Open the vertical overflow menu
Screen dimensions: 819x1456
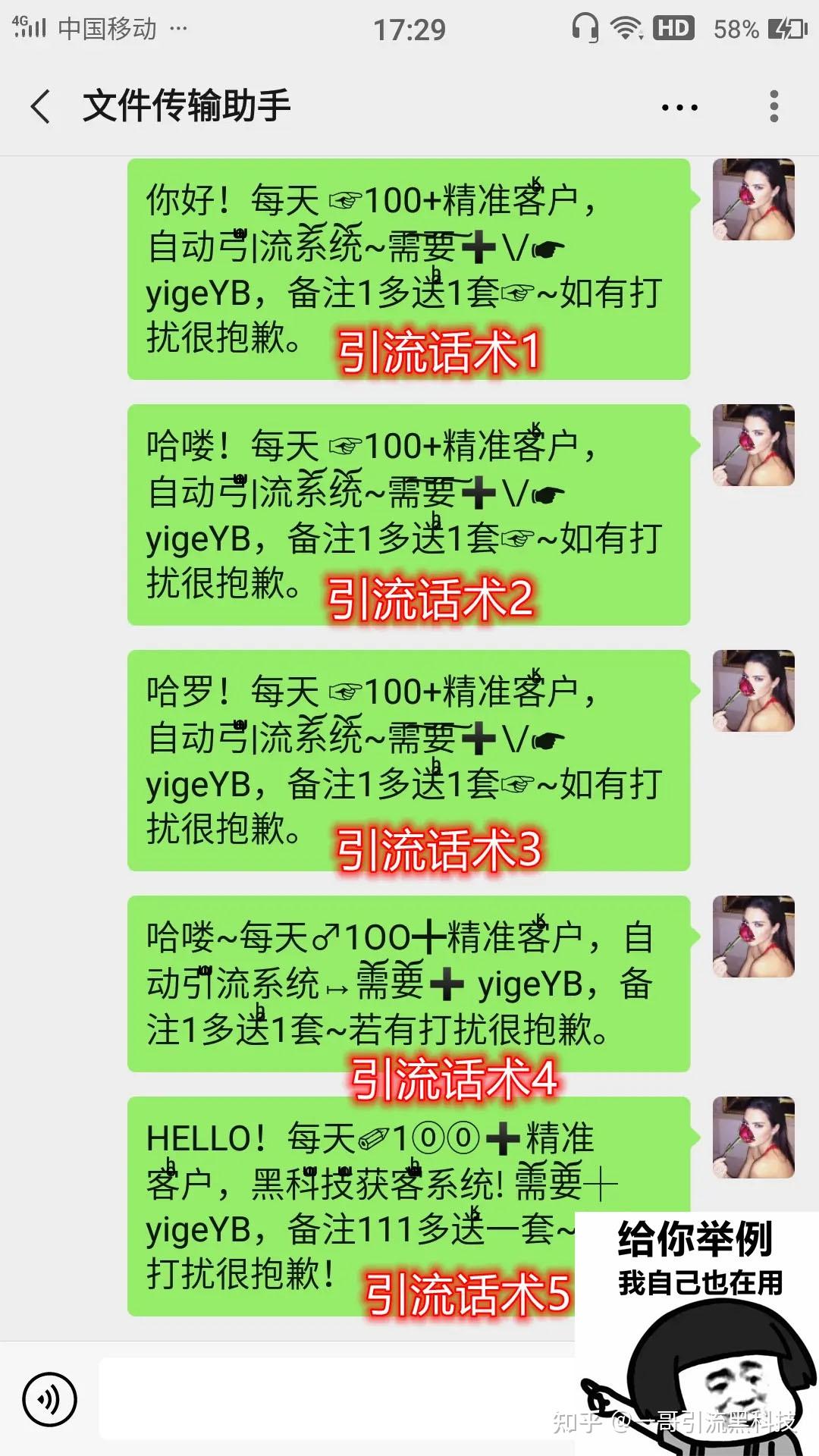[x=773, y=106]
